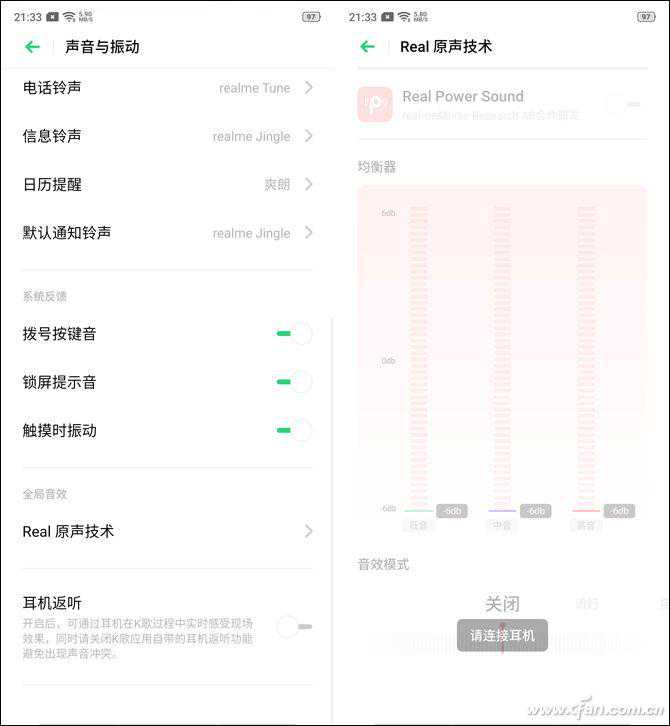Select the 关闭 sound effect mode
The width and height of the screenshot is (670, 726).
(x=502, y=604)
